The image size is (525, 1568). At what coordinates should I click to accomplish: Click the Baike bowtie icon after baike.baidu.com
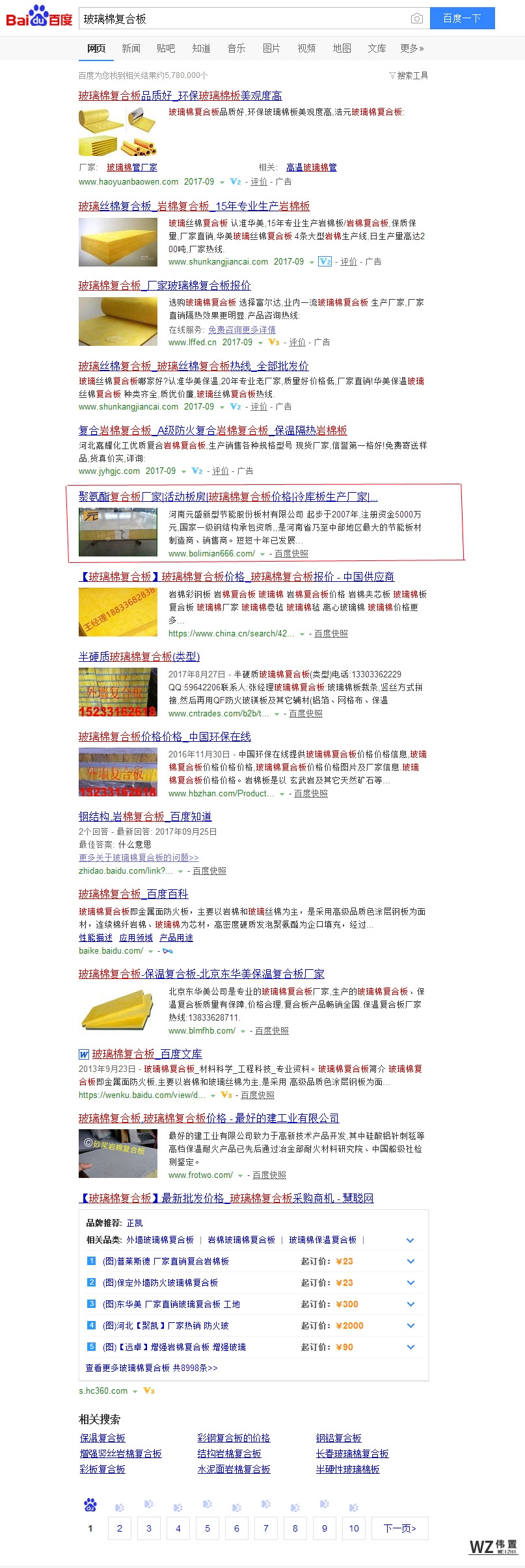(x=167, y=950)
